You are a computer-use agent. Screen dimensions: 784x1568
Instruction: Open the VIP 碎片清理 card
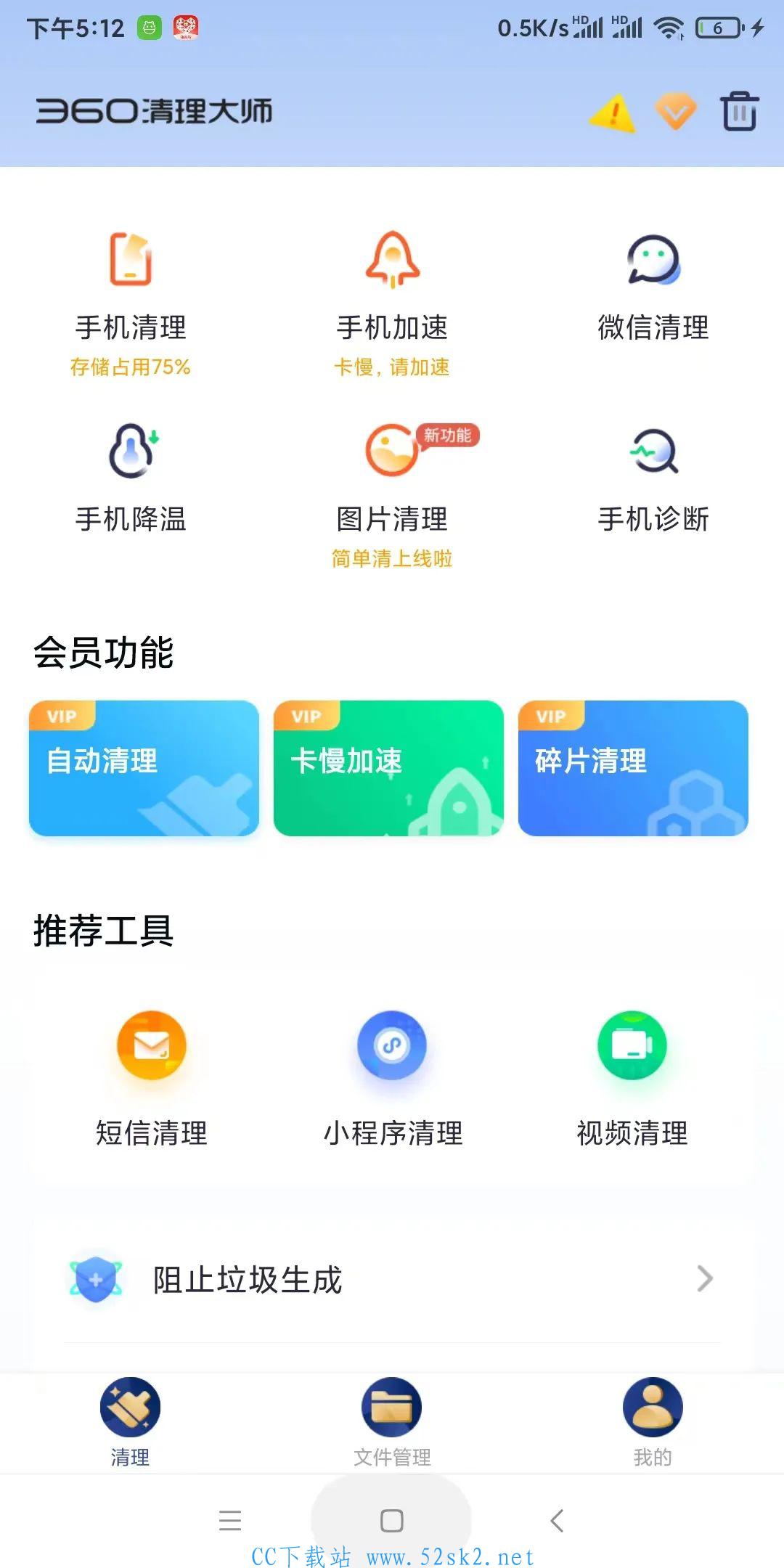tap(633, 768)
